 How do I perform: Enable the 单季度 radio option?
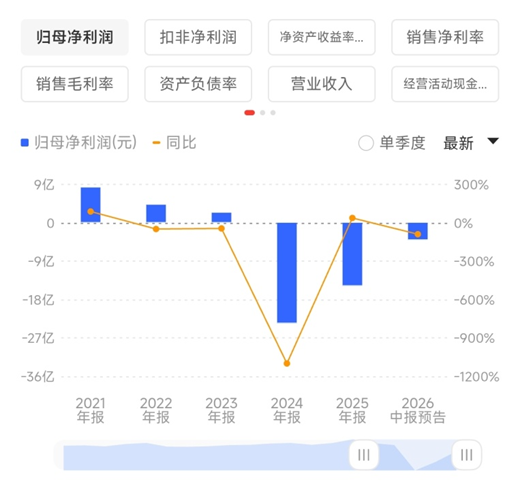pyautogui.click(x=392, y=143)
